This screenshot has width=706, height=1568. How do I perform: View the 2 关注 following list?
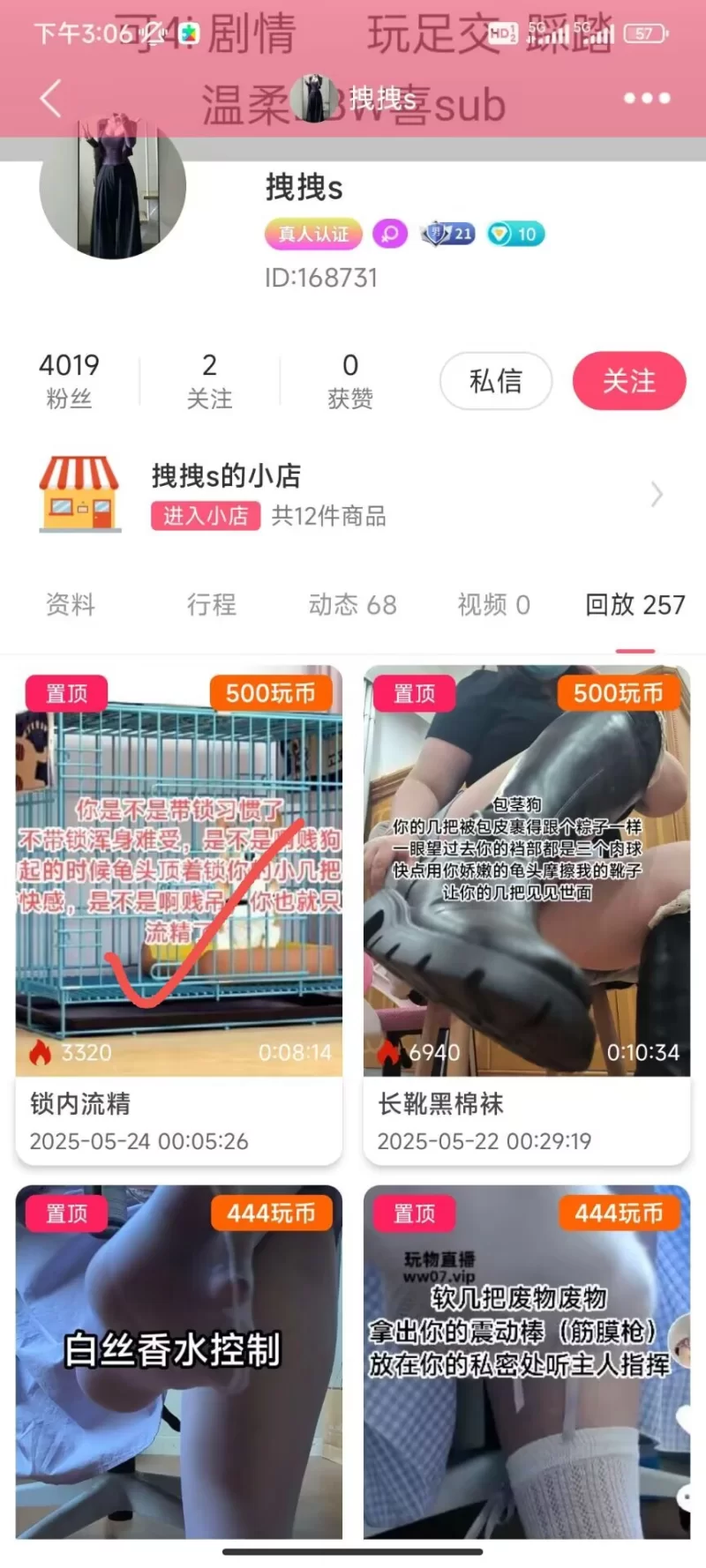point(209,381)
